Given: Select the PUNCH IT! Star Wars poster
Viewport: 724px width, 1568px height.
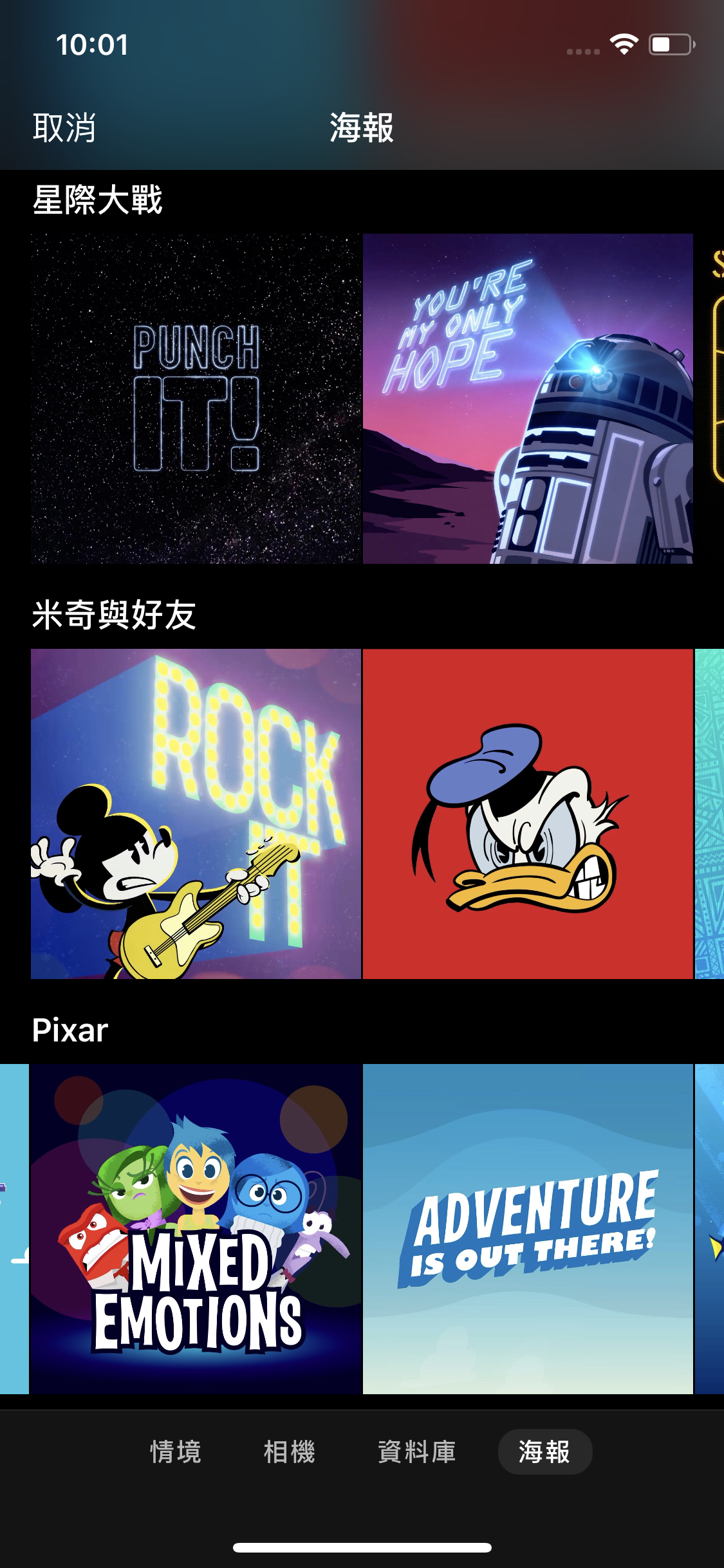Looking at the screenshot, I should 196,398.
